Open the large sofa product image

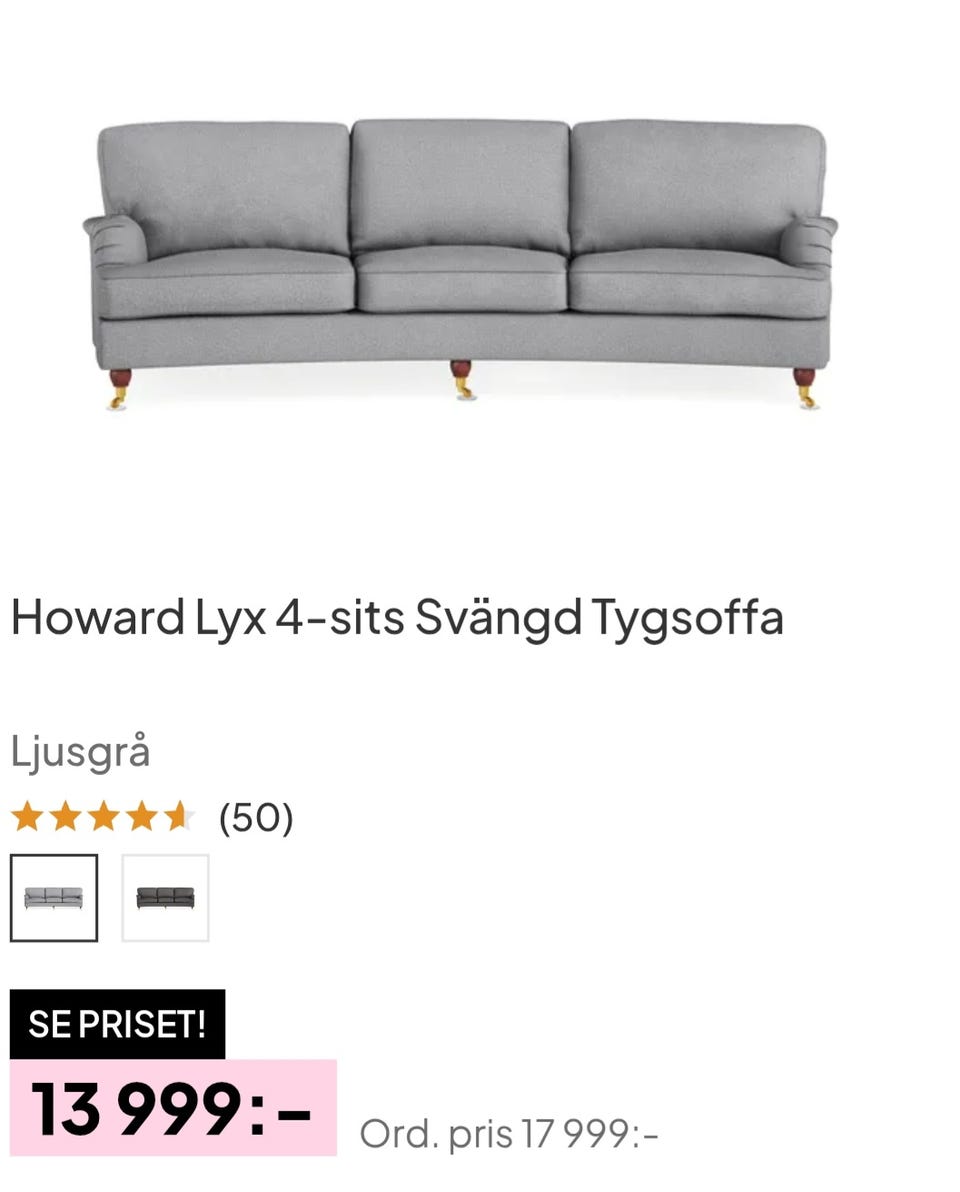[x=462, y=262]
